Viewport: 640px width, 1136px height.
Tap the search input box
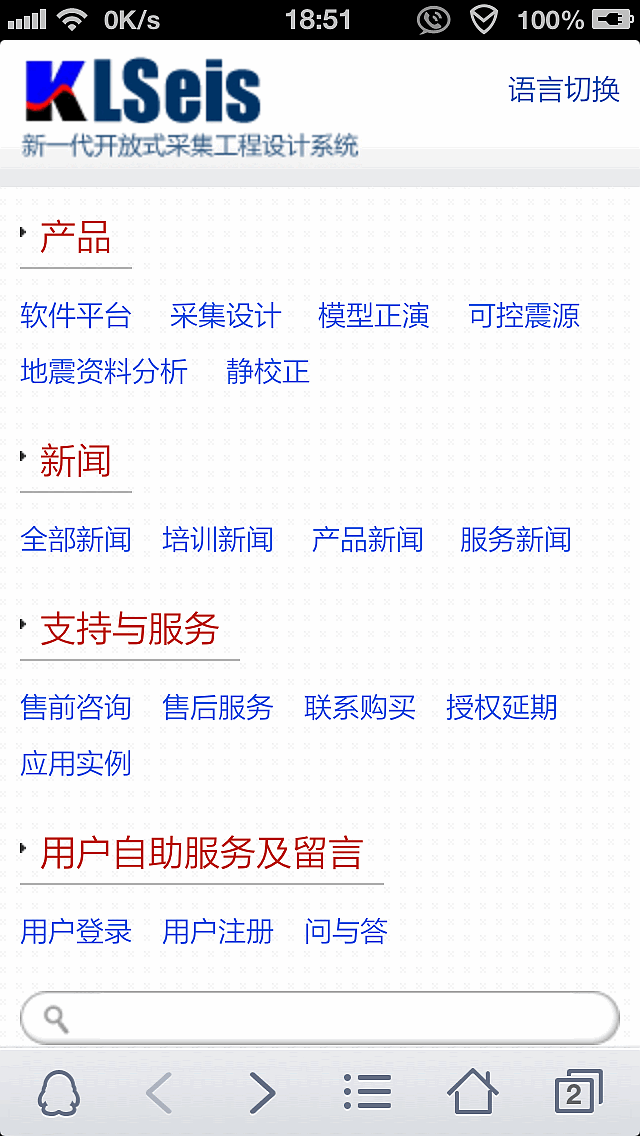(x=330, y=1018)
